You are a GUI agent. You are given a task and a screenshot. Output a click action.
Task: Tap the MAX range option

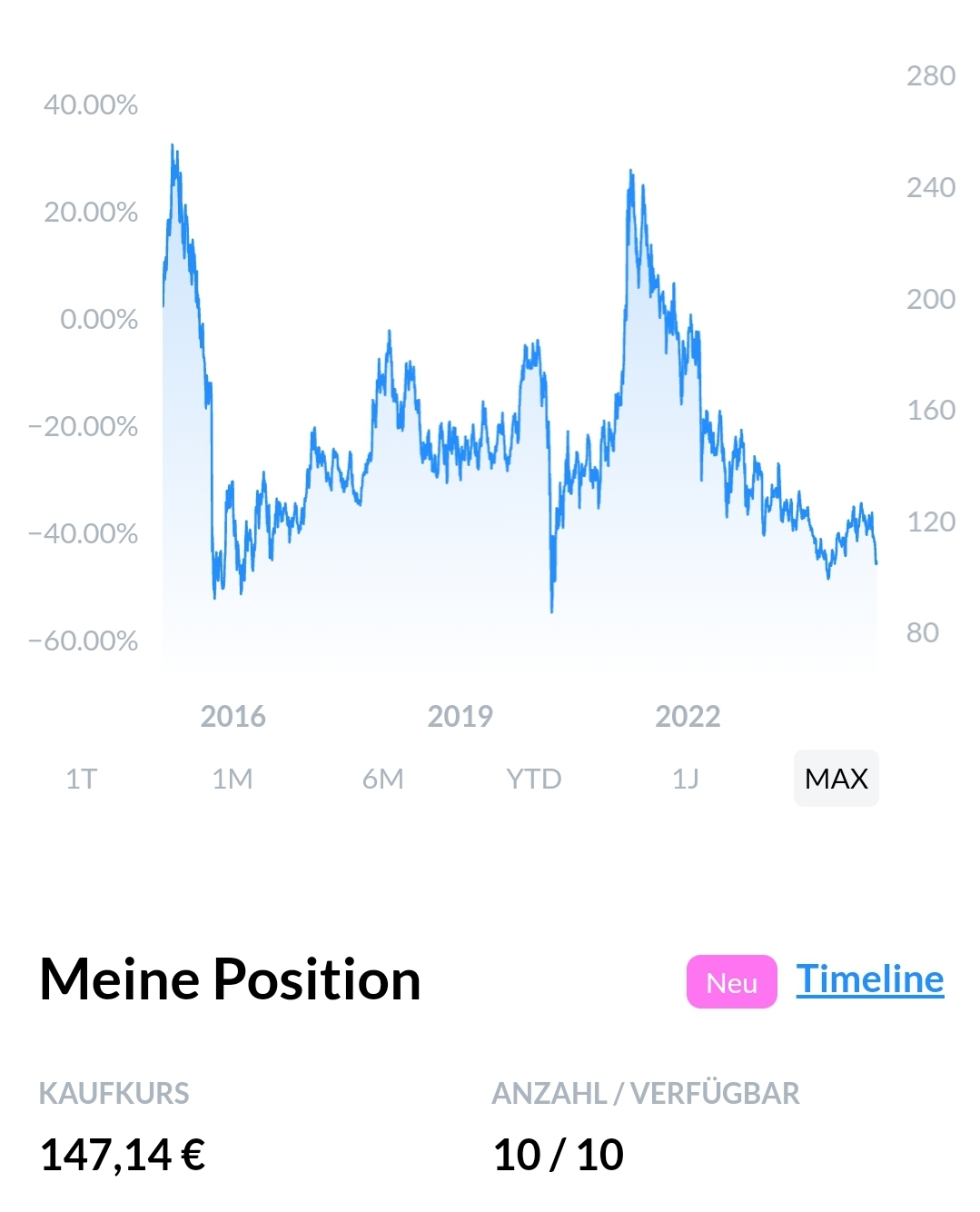(x=836, y=779)
